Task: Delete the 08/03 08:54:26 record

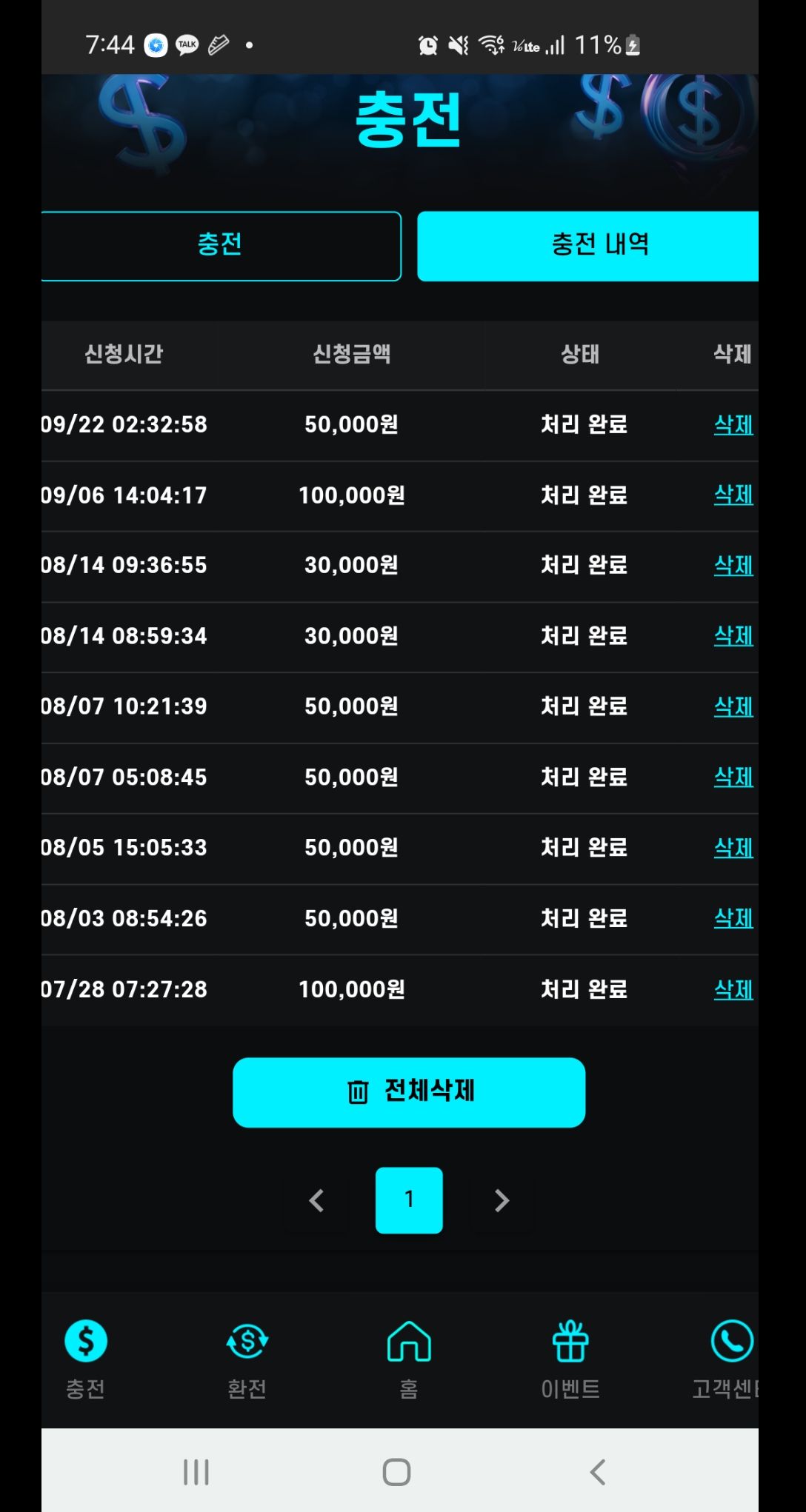Action: coord(733,918)
